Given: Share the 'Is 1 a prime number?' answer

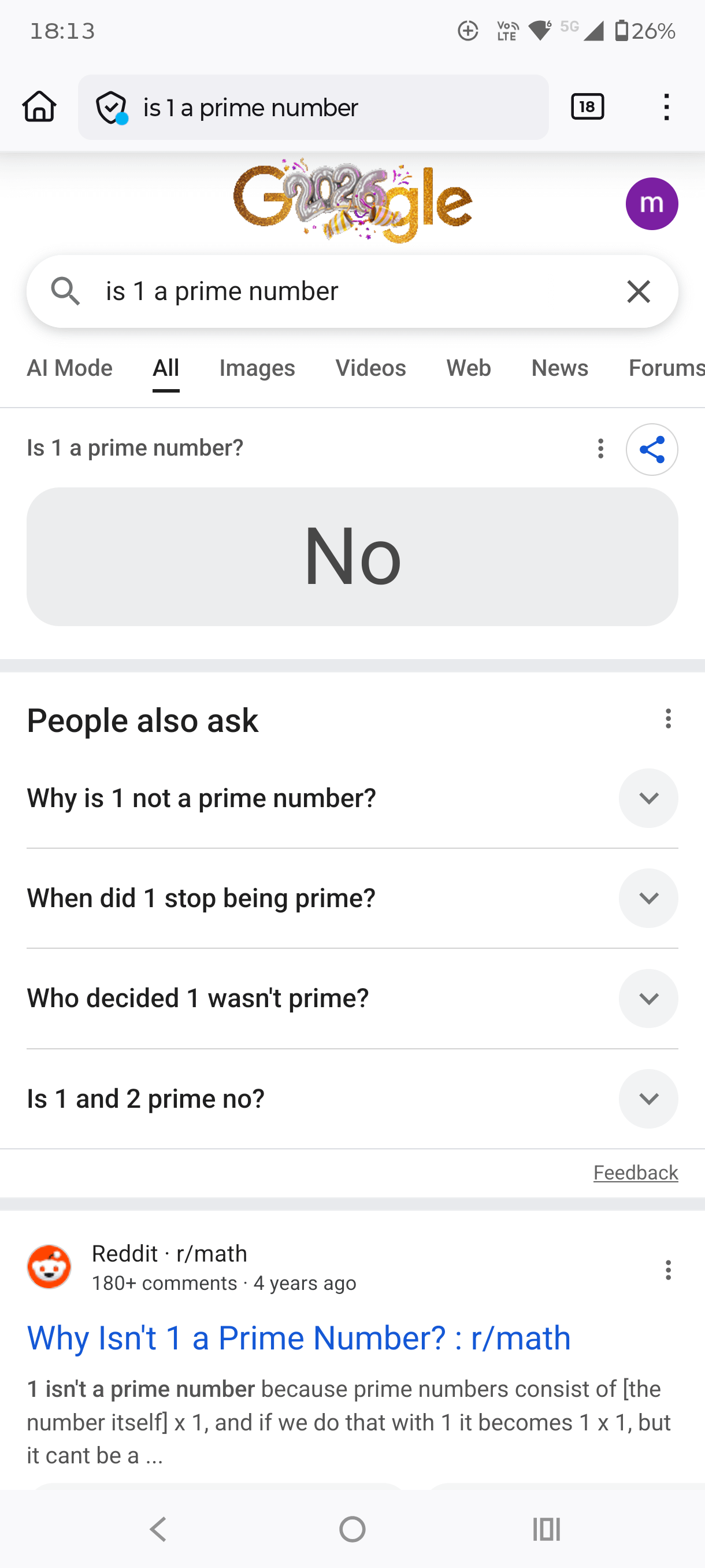Looking at the screenshot, I should 651,450.
